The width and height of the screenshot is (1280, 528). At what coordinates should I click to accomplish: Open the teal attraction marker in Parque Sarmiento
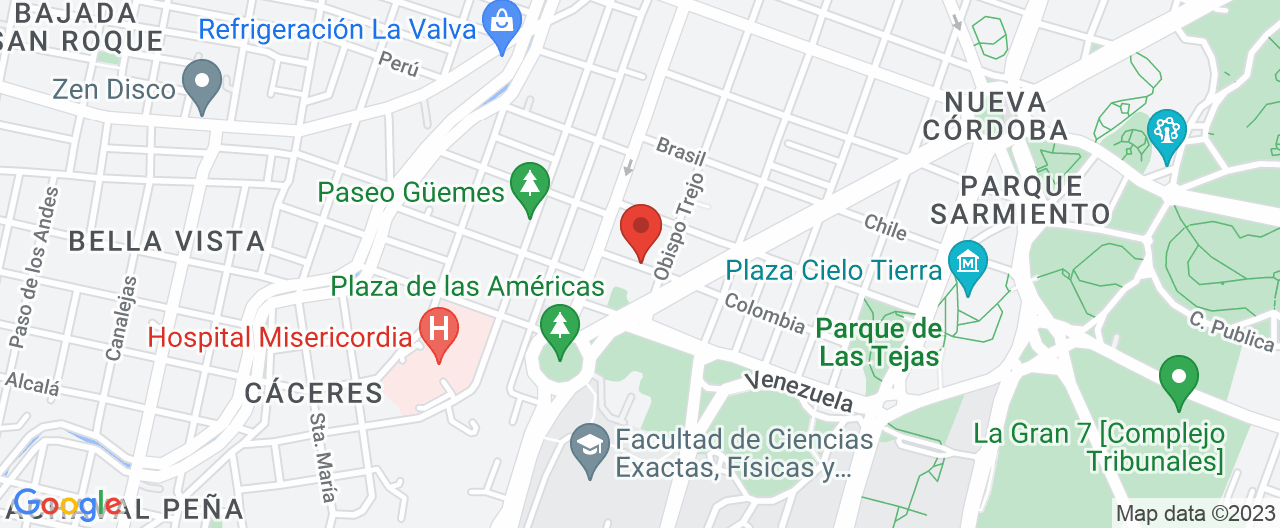pos(1166,131)
